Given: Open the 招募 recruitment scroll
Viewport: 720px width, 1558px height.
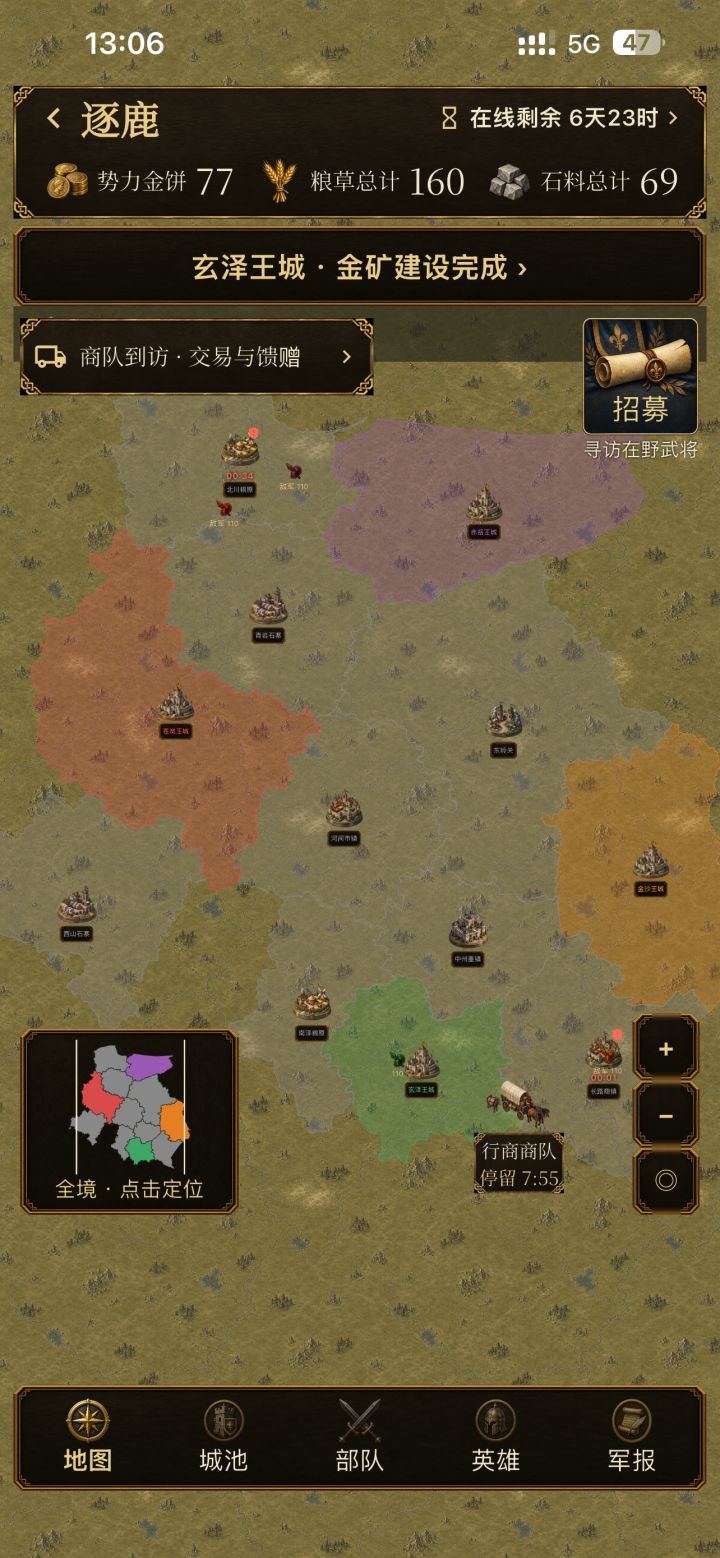Looking at the screenshot, I should pos(640,375).
